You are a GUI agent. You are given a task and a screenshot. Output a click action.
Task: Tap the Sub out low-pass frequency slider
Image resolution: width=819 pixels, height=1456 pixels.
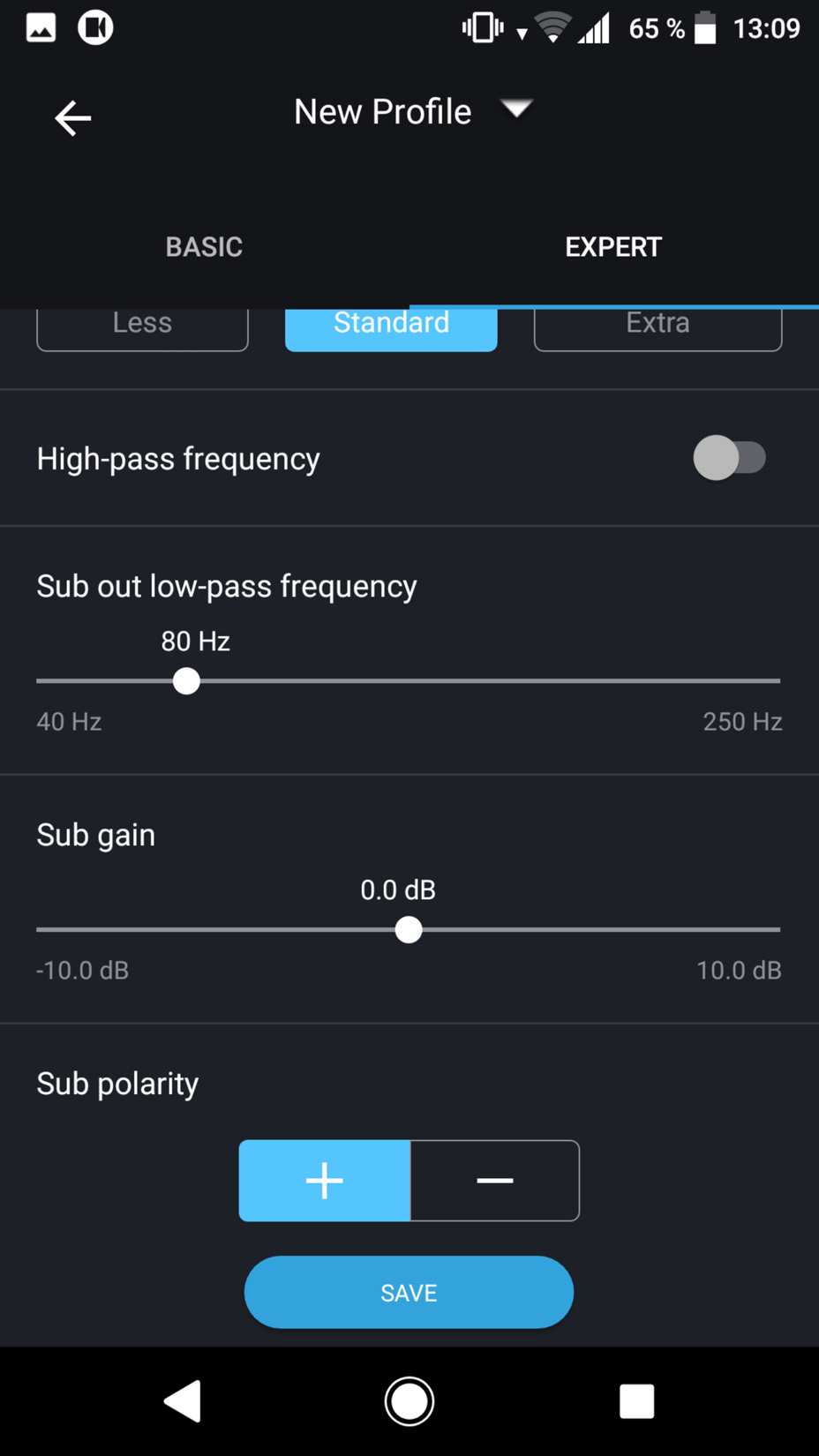409,681
